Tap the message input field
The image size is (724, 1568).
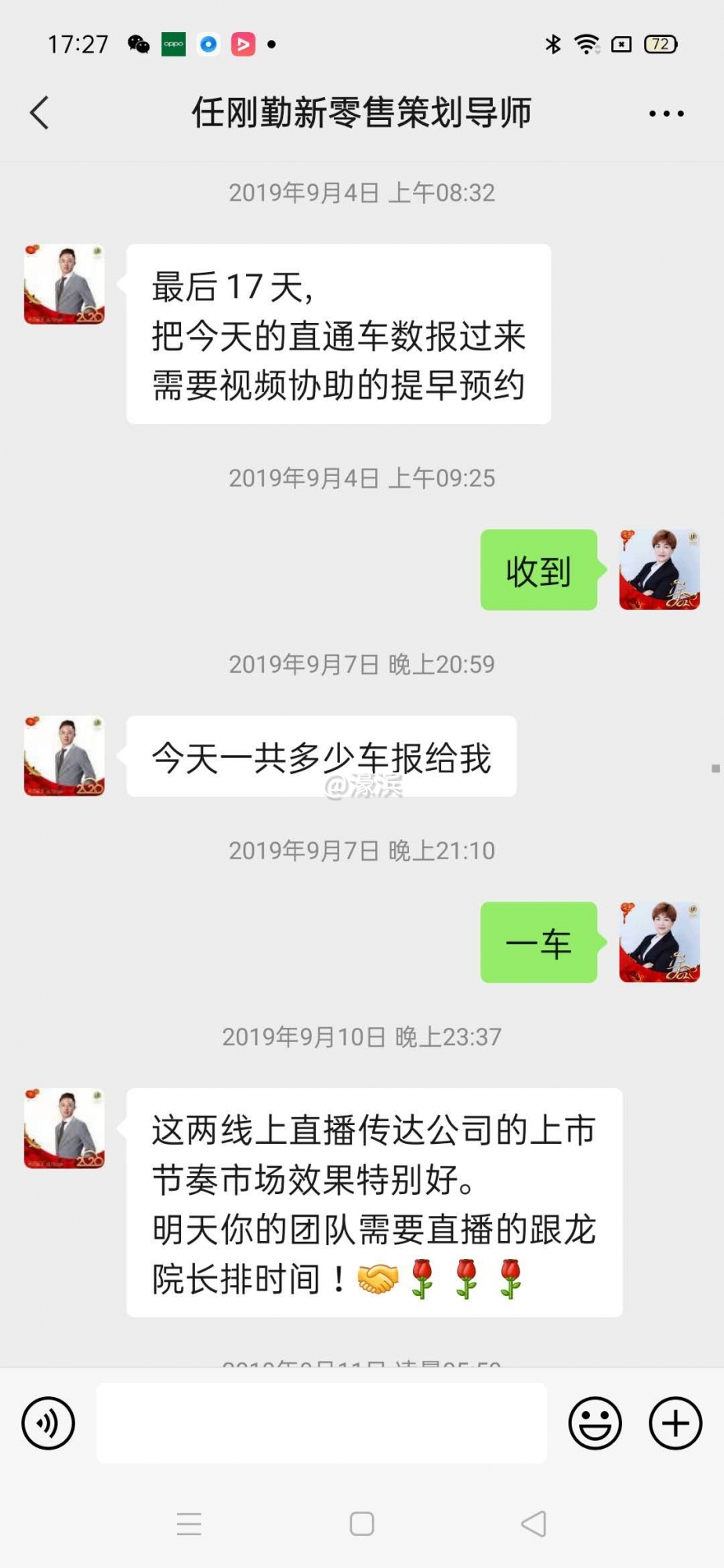(321, 1423)
